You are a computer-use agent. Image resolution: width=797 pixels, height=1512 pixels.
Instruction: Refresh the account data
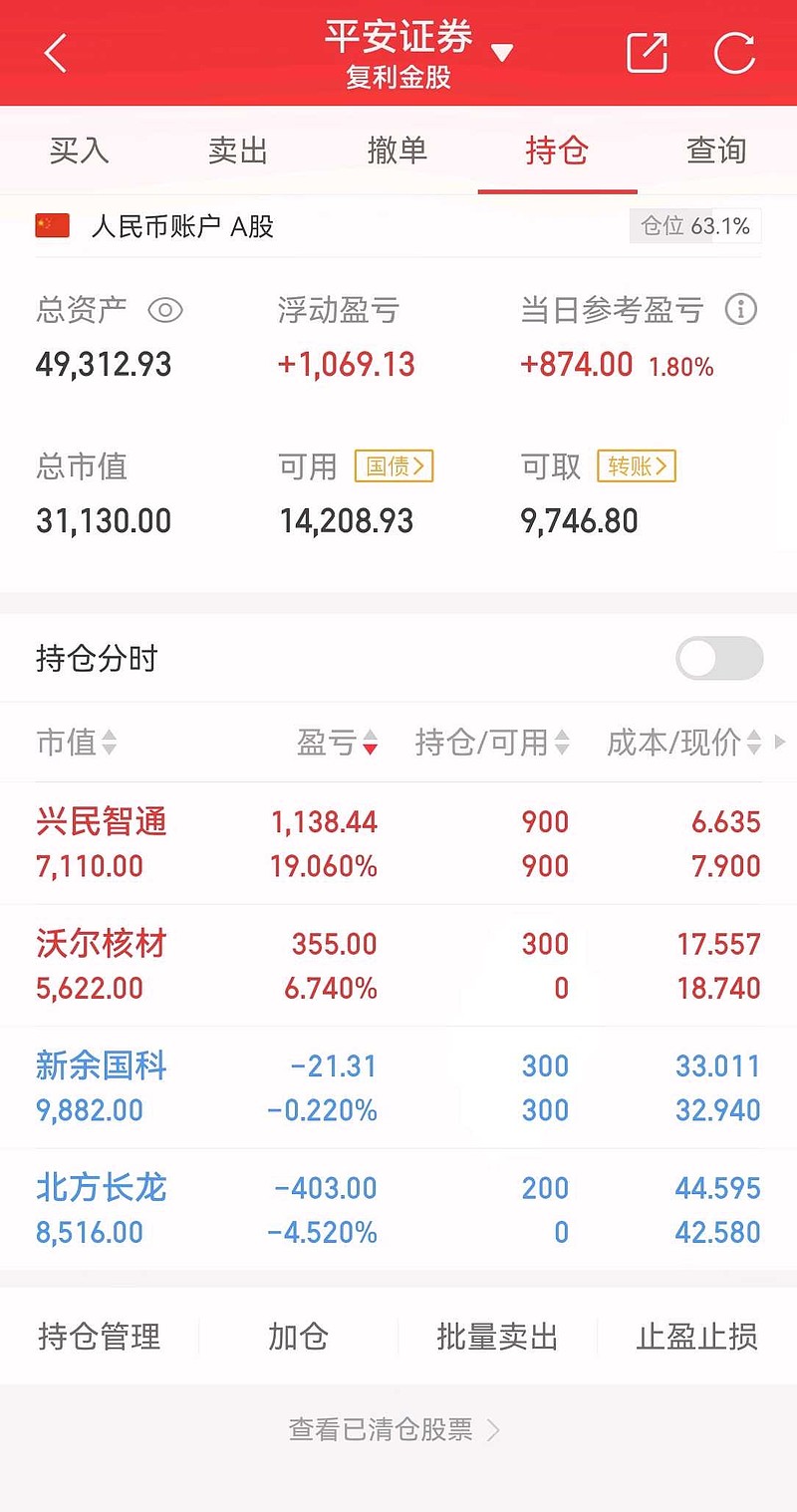click(734, 52)
